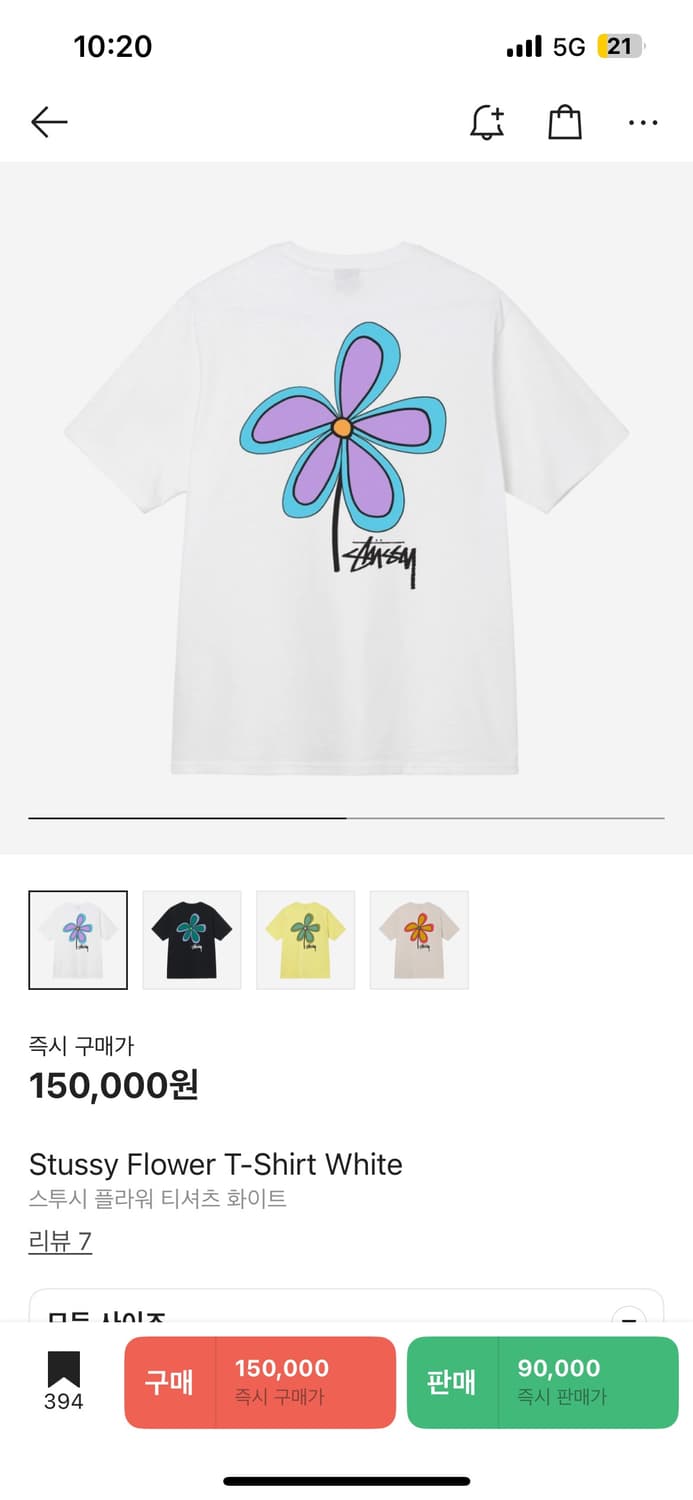Open the 리뷰 7 reviews link

pyautogui.click(x=60, y=1242)
